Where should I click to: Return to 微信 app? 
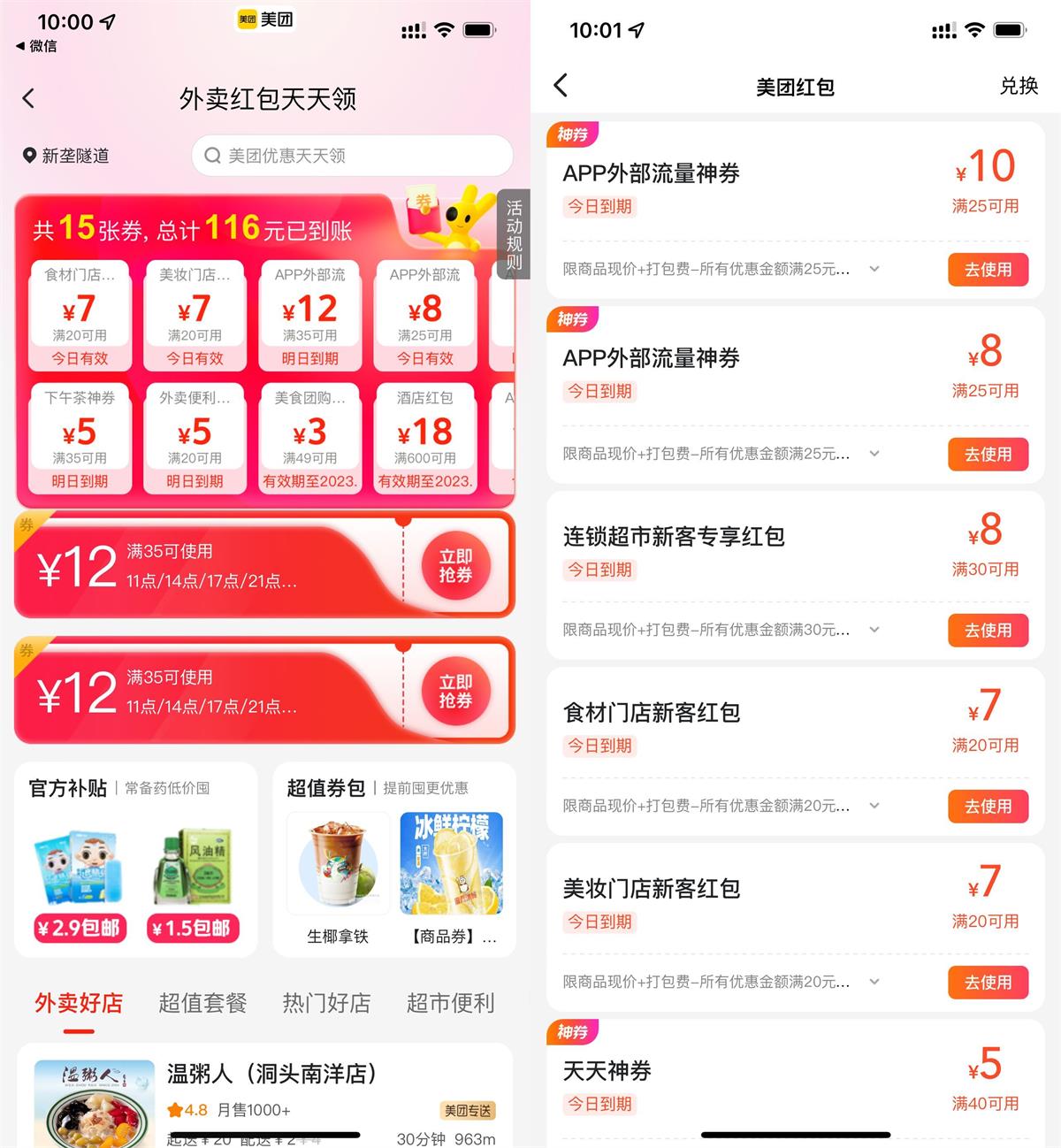point(36,46)
